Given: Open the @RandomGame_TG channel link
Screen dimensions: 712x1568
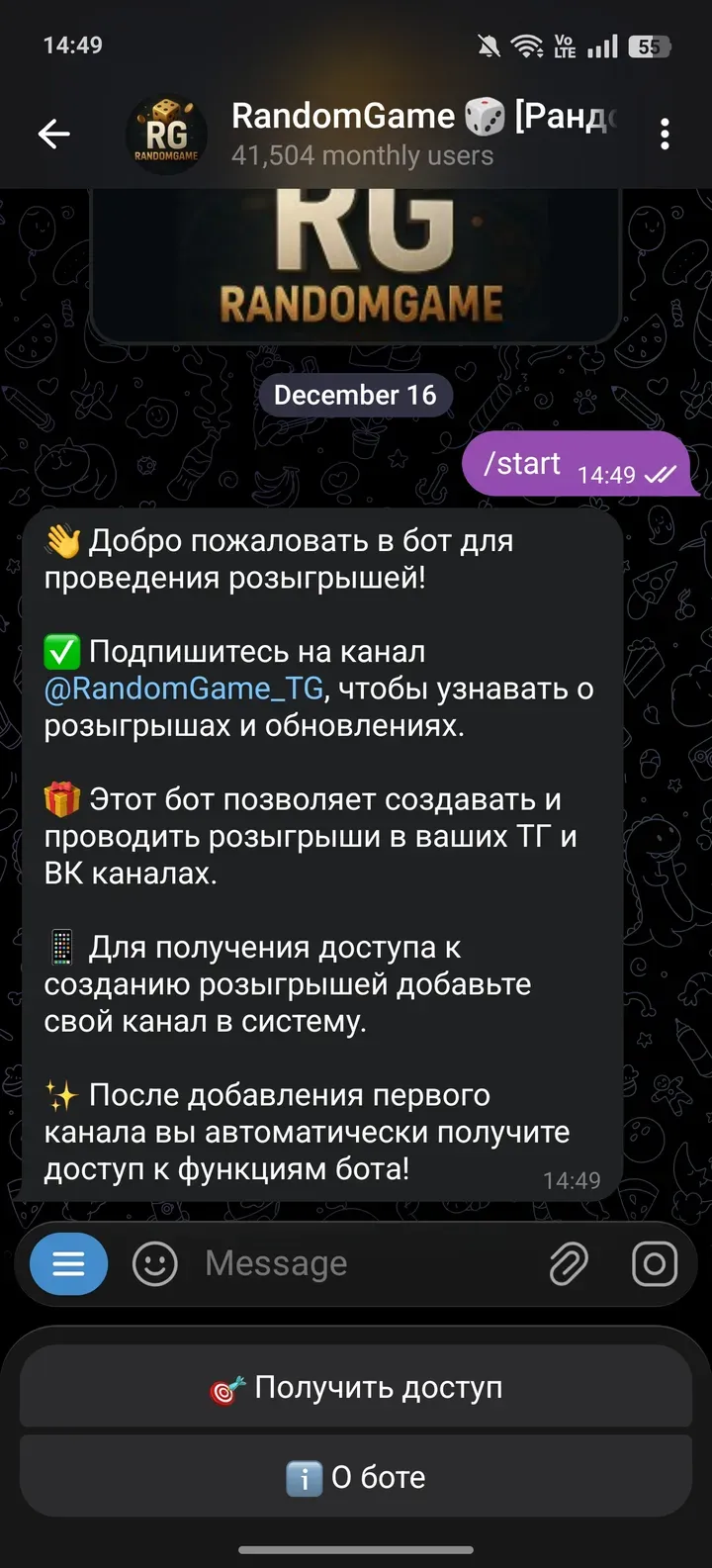Looking at the screenshot, I should pyautogui.click(x=184, y=689).
